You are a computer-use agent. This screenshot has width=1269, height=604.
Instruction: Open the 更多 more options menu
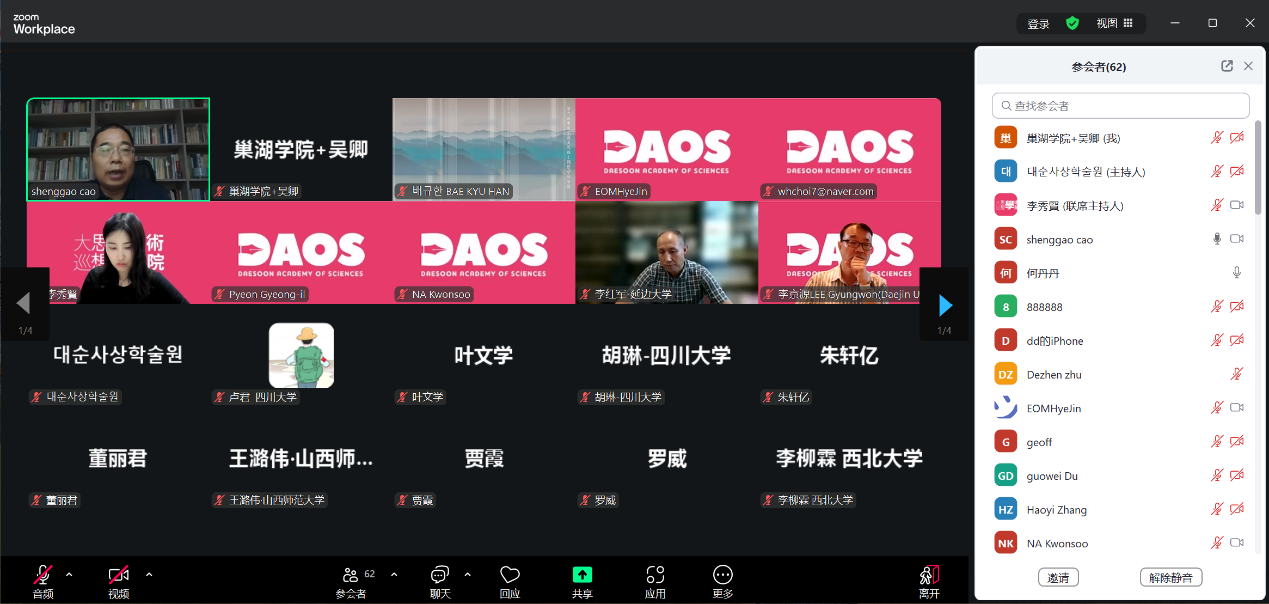tap(723, 579)
